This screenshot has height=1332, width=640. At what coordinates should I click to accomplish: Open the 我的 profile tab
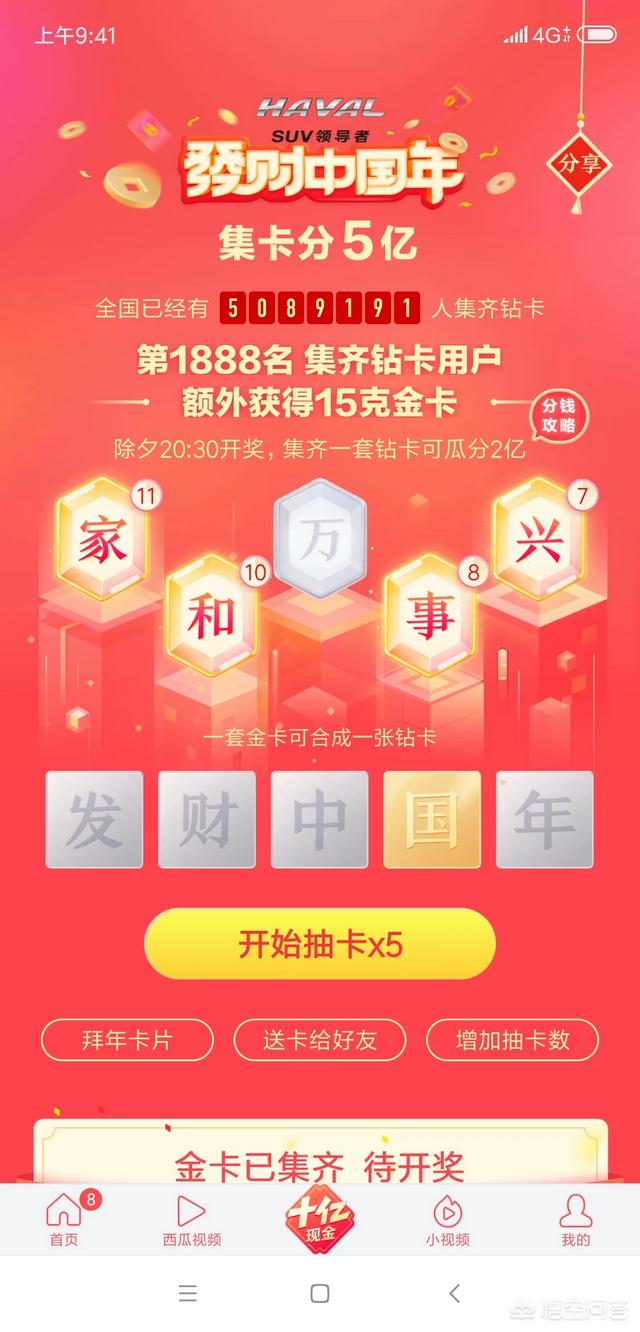click(575, 1220)
